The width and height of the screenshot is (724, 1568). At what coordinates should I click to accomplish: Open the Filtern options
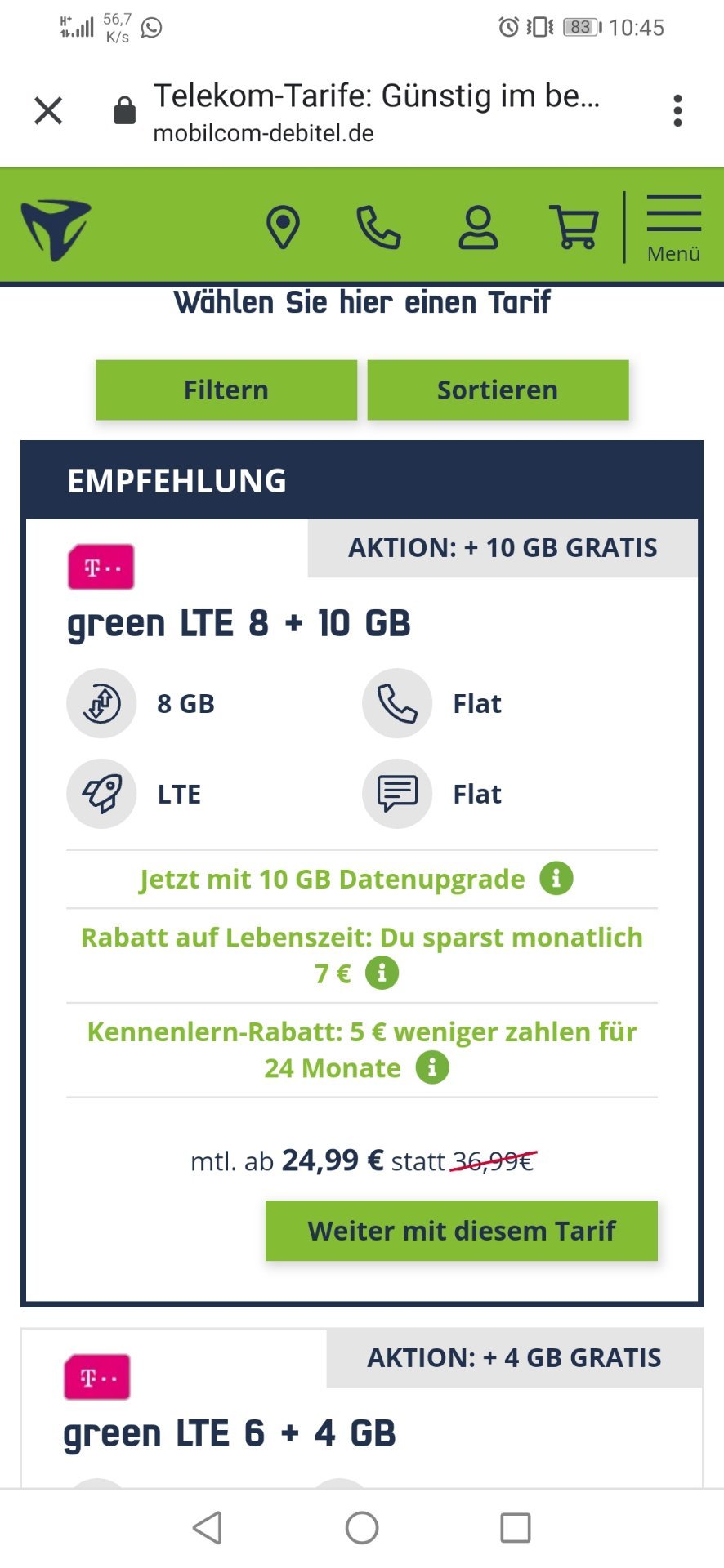226,390
